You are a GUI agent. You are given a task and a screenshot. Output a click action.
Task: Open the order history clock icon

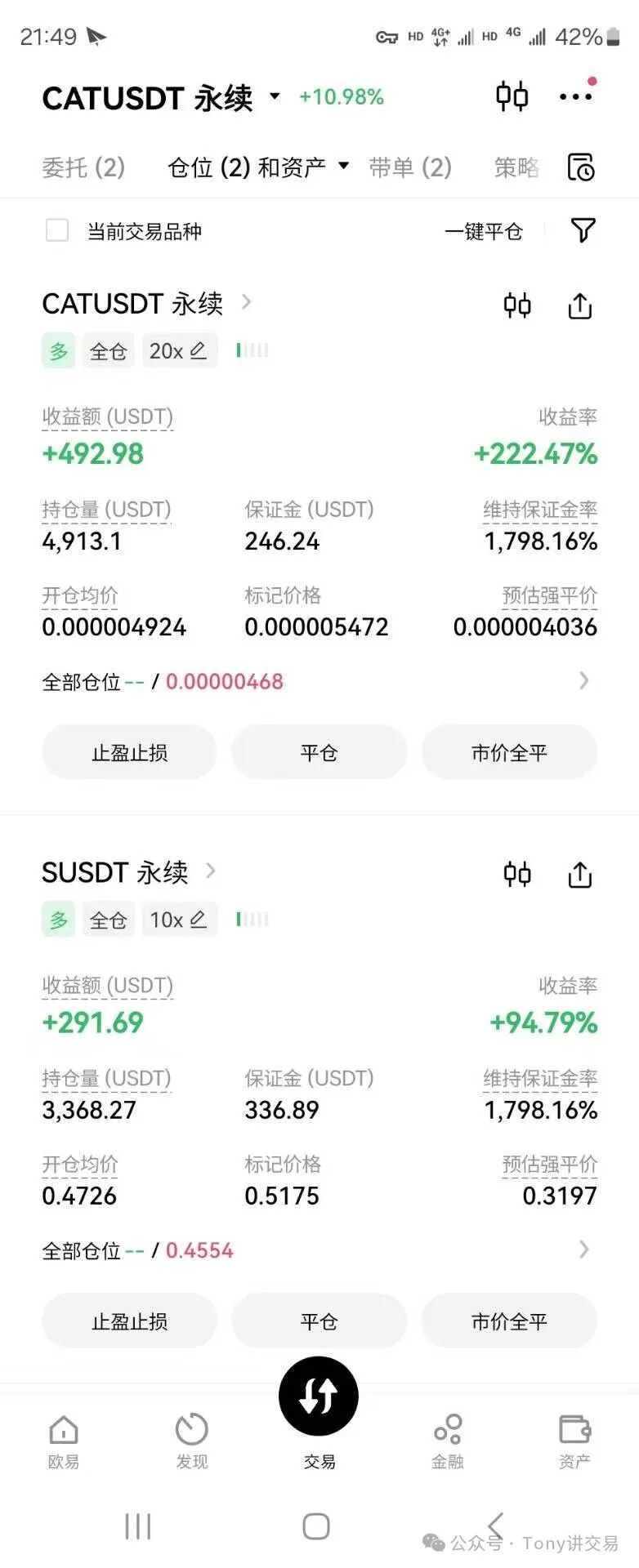click(582, 167)
